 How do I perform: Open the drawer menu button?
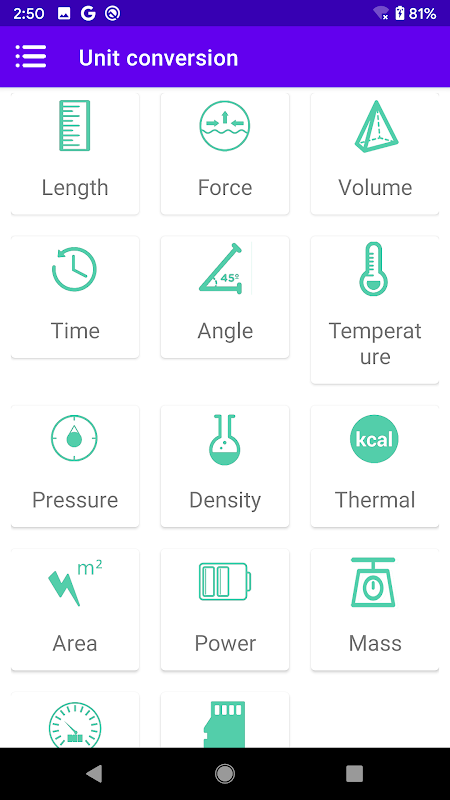pyautogui.click(x=31, y=57)
